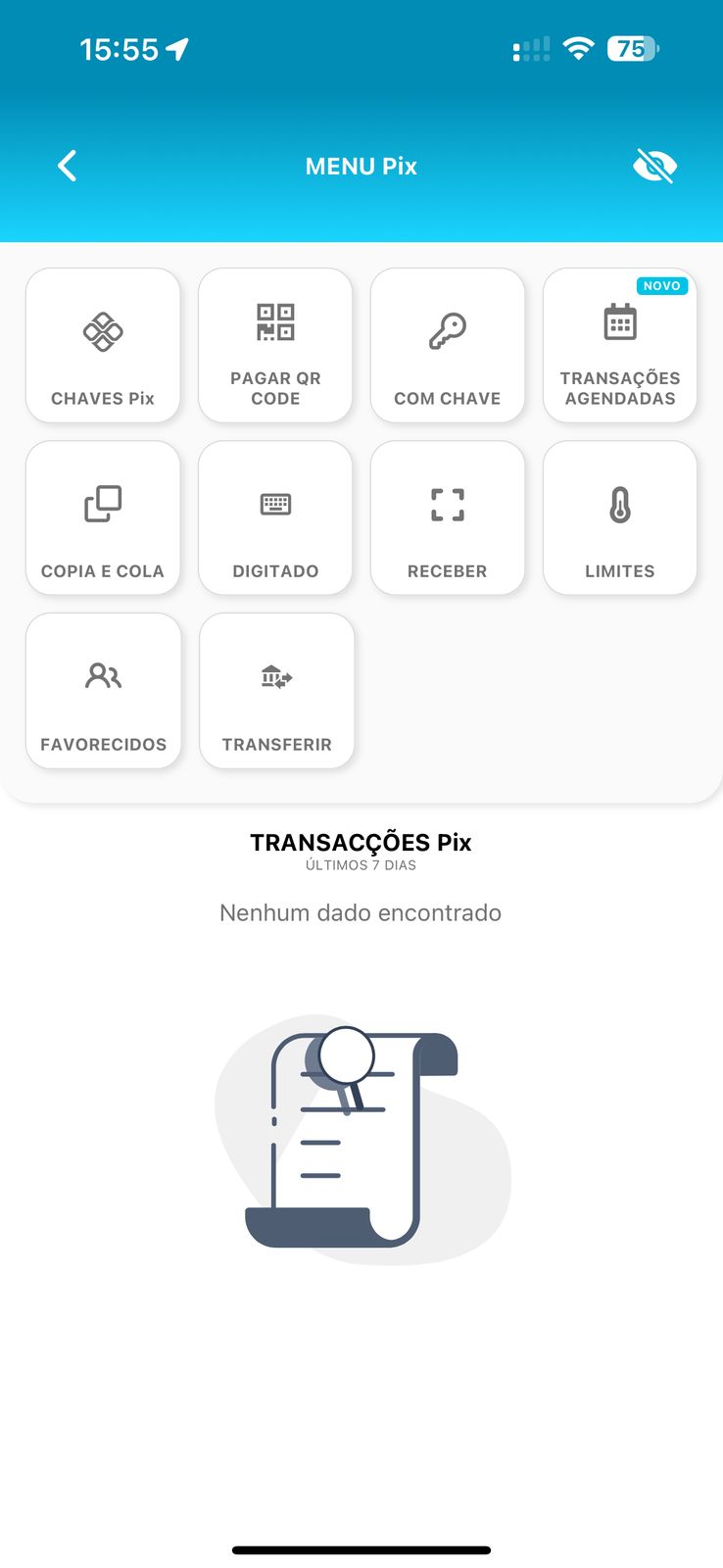View TRANSAÇÕES AGENDADAS
The width and height of the screenshot is (723, 1568).
click(x=620, y=345)
